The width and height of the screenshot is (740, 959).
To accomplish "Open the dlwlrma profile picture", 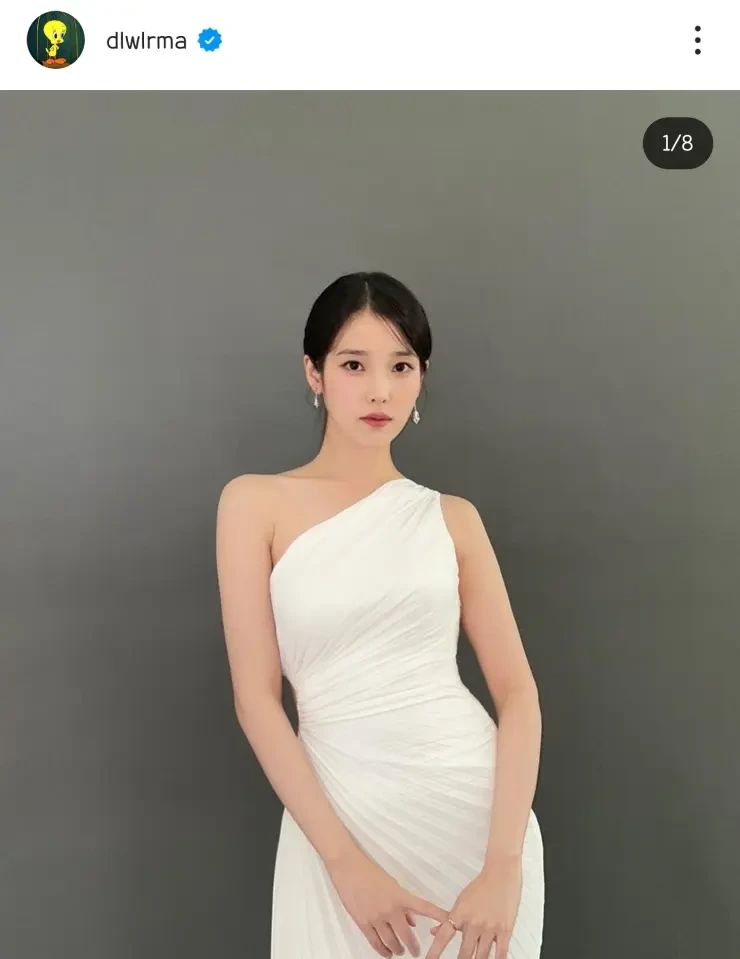I will pos(55,40).
